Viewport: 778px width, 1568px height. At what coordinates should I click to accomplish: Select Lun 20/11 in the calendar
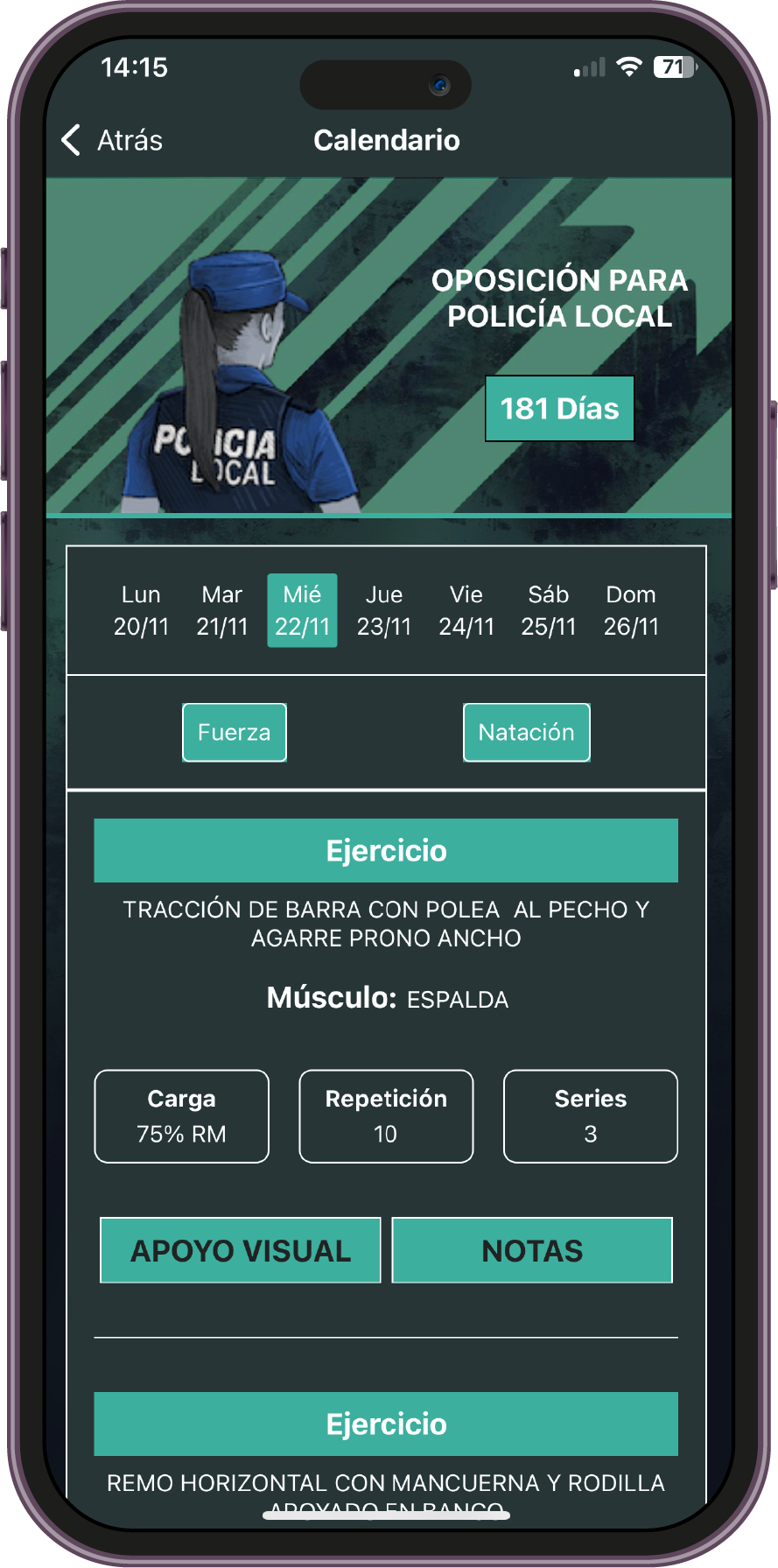(141, 610)
